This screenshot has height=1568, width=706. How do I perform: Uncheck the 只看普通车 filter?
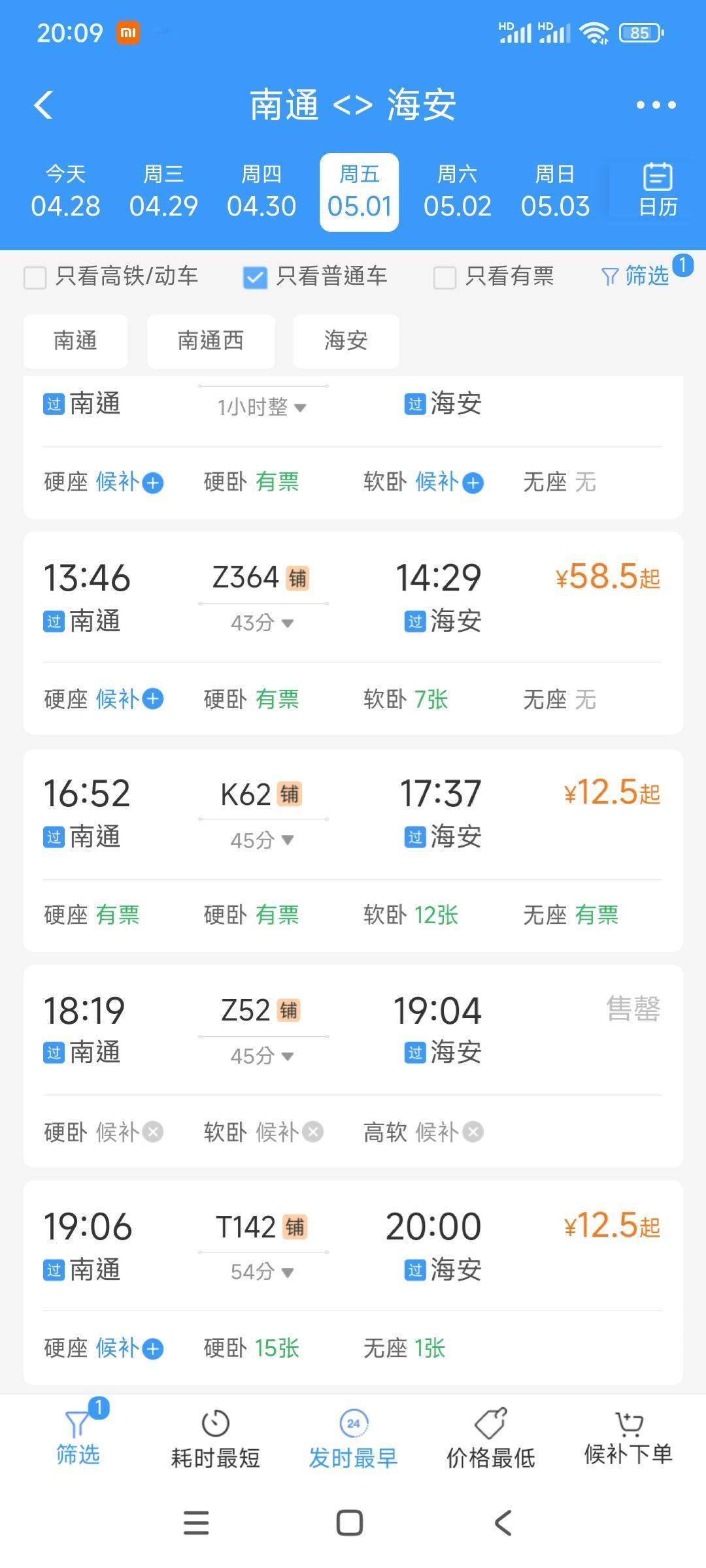(x=254, y=277)
